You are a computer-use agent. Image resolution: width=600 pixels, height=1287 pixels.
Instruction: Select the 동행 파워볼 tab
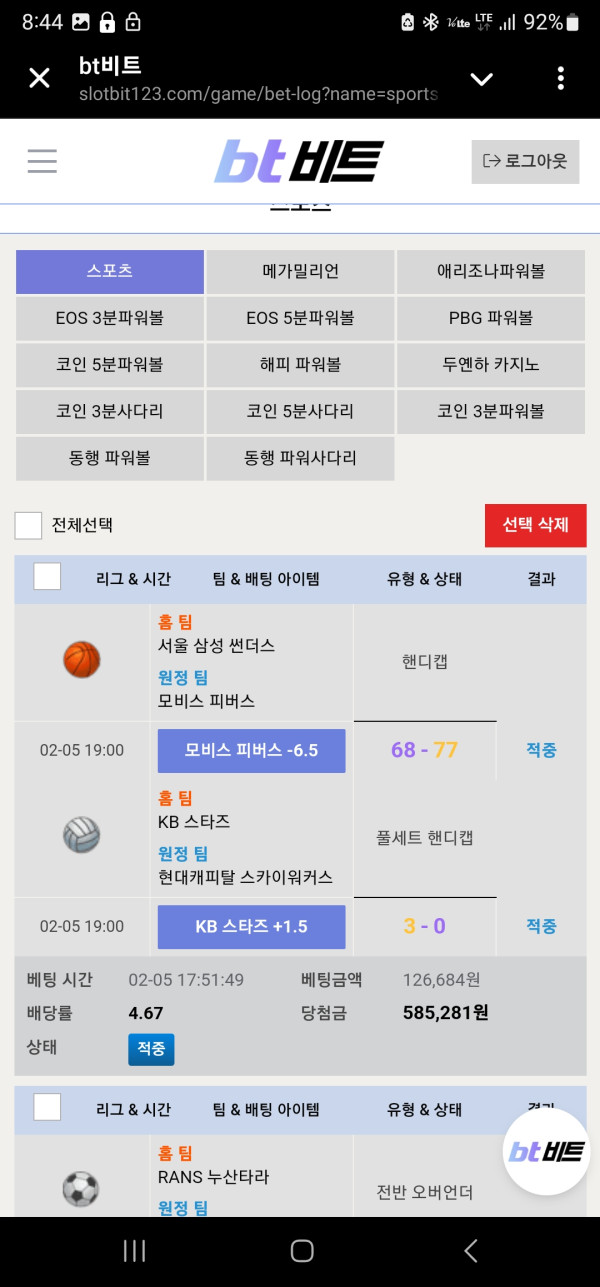[110, 458]
